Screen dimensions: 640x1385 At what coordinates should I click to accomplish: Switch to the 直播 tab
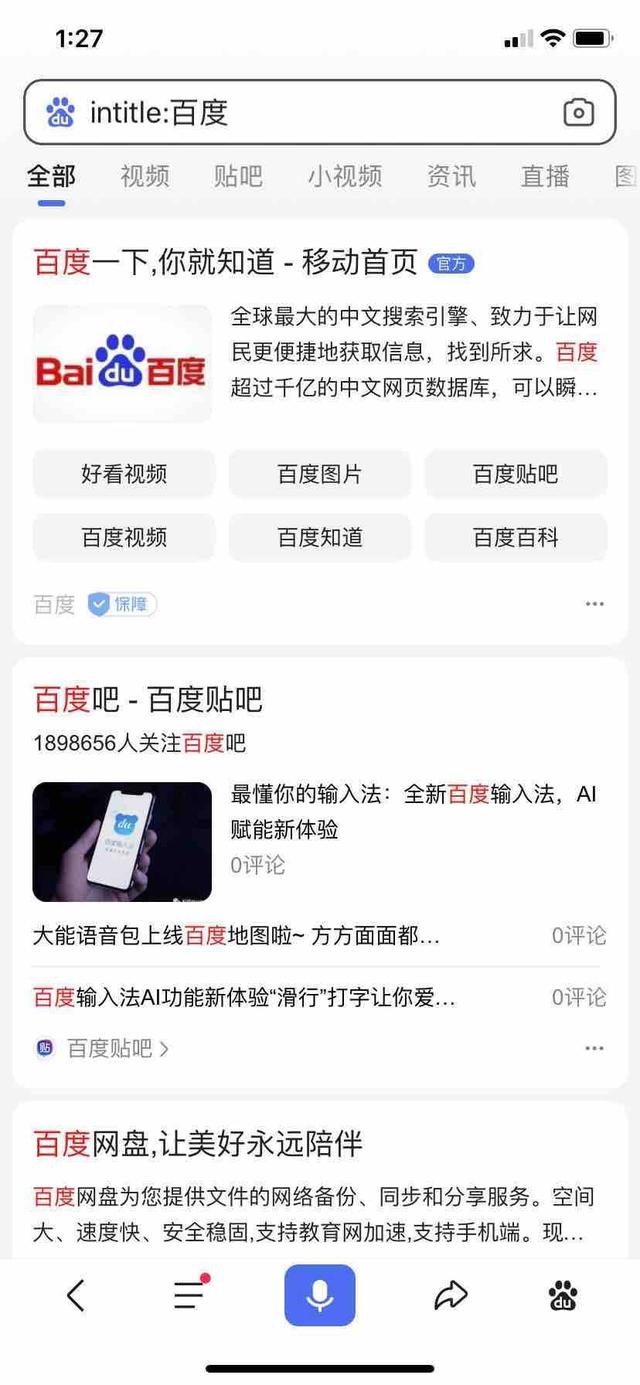(x=545, y=177)
